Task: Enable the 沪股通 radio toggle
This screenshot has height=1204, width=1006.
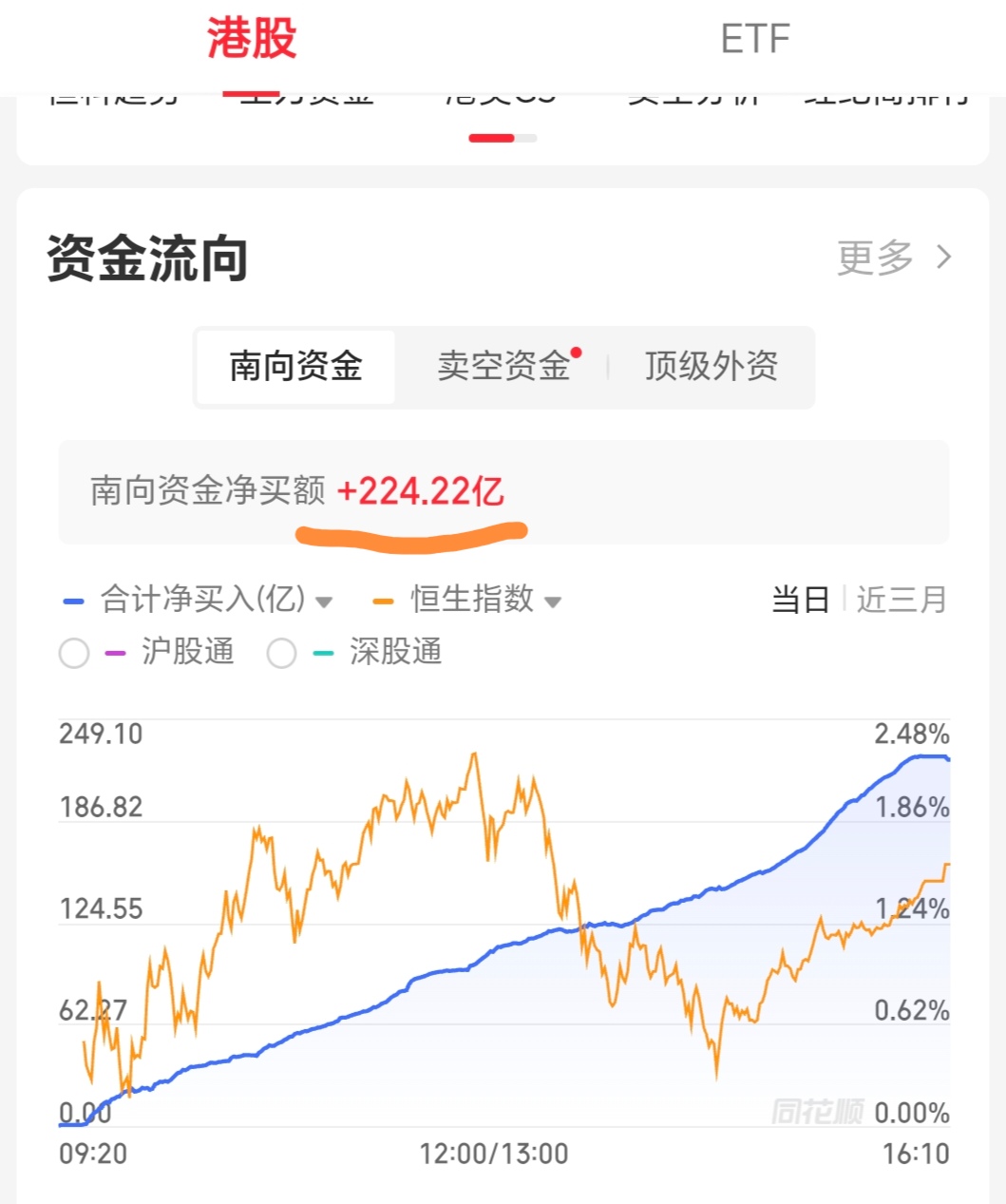Action: click(x=74, y=653)
